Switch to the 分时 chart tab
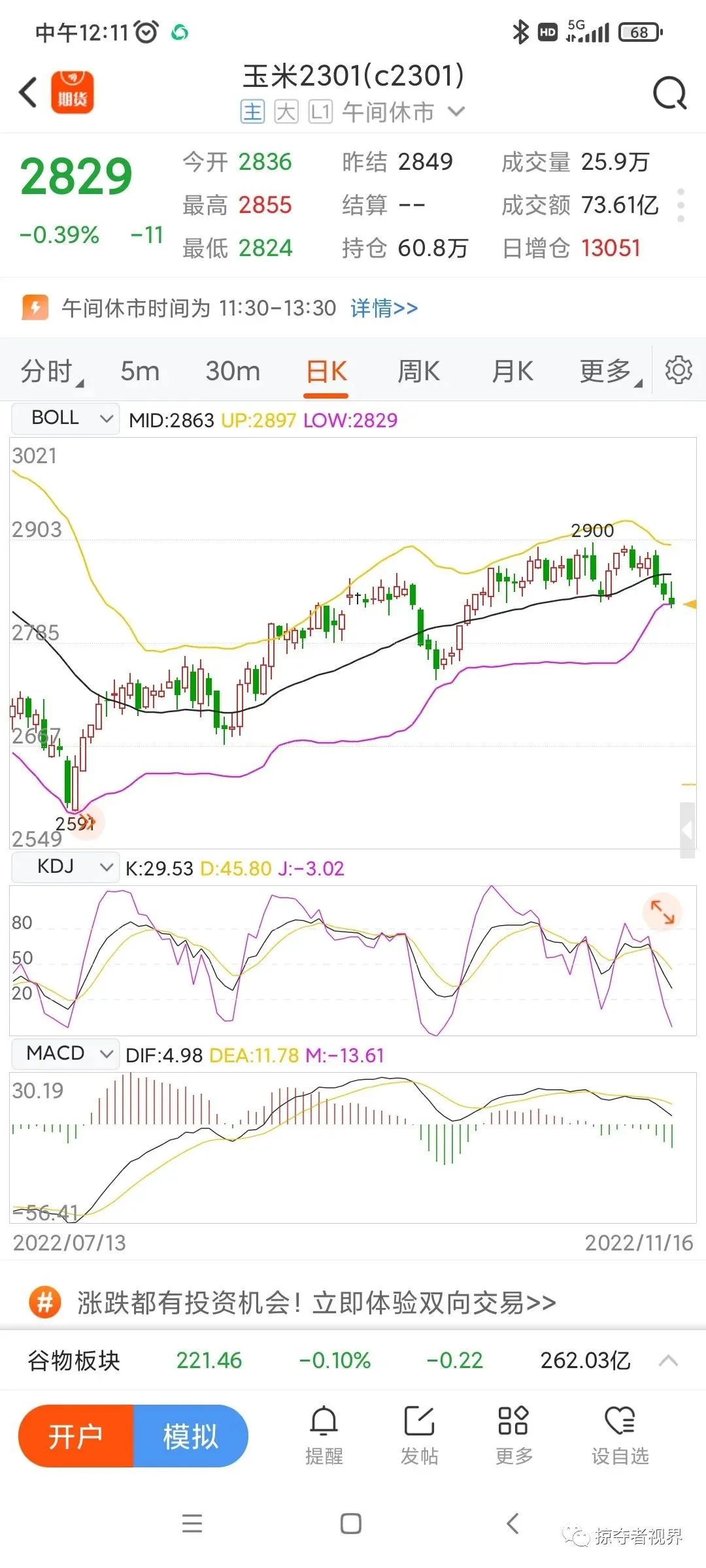The image size is (706, 1568). [48, 371]
